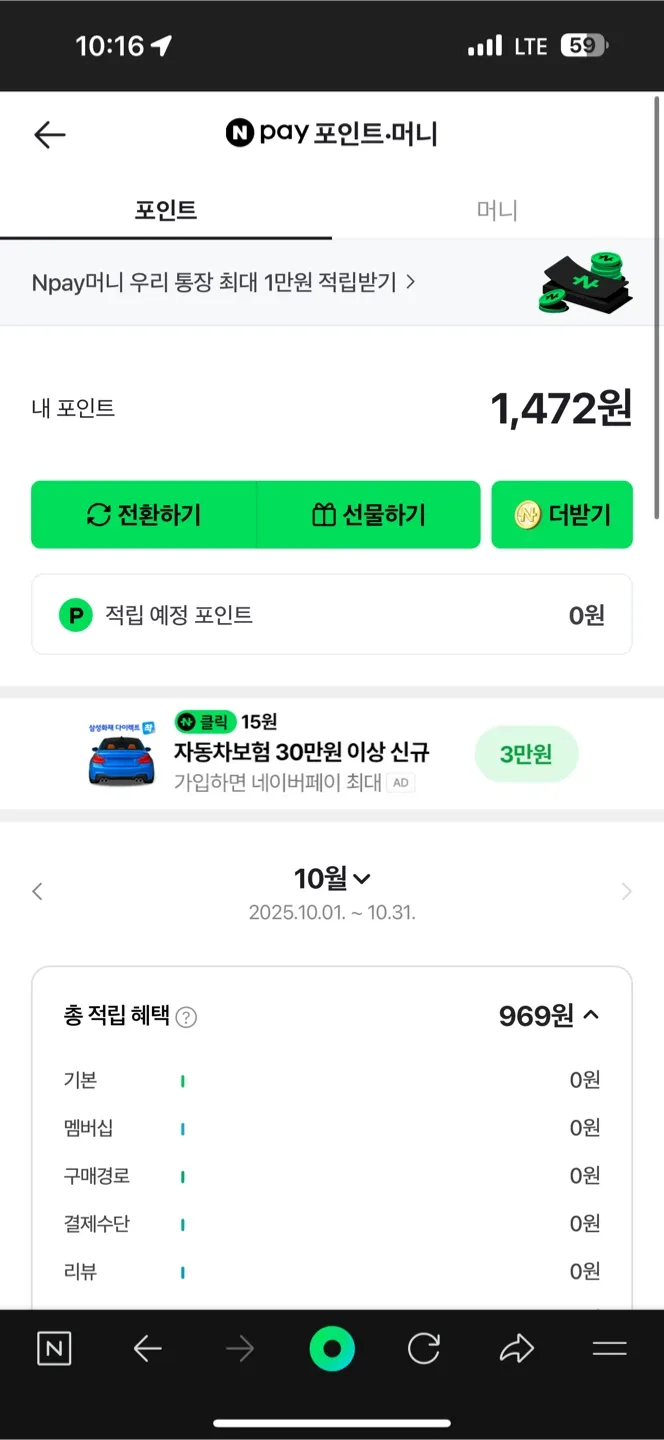Go back using the top-left arrow
The width and height of the screenshot is (664, 1440).
click(49, 135)
